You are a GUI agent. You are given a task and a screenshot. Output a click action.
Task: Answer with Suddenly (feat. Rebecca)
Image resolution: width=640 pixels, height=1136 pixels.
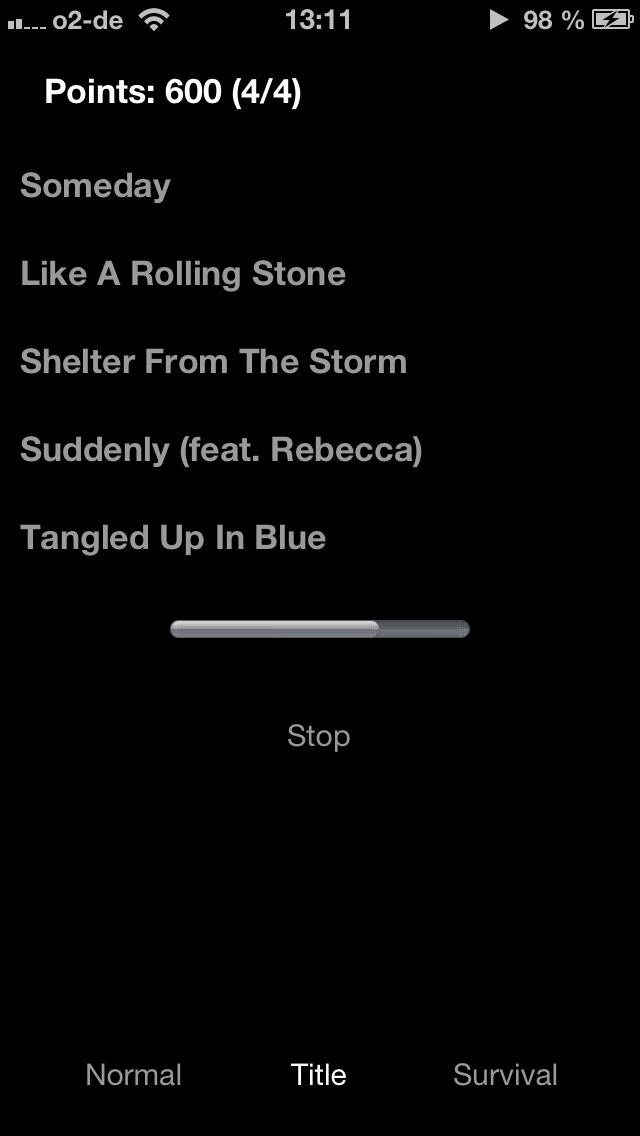click(x=221, y=450)
